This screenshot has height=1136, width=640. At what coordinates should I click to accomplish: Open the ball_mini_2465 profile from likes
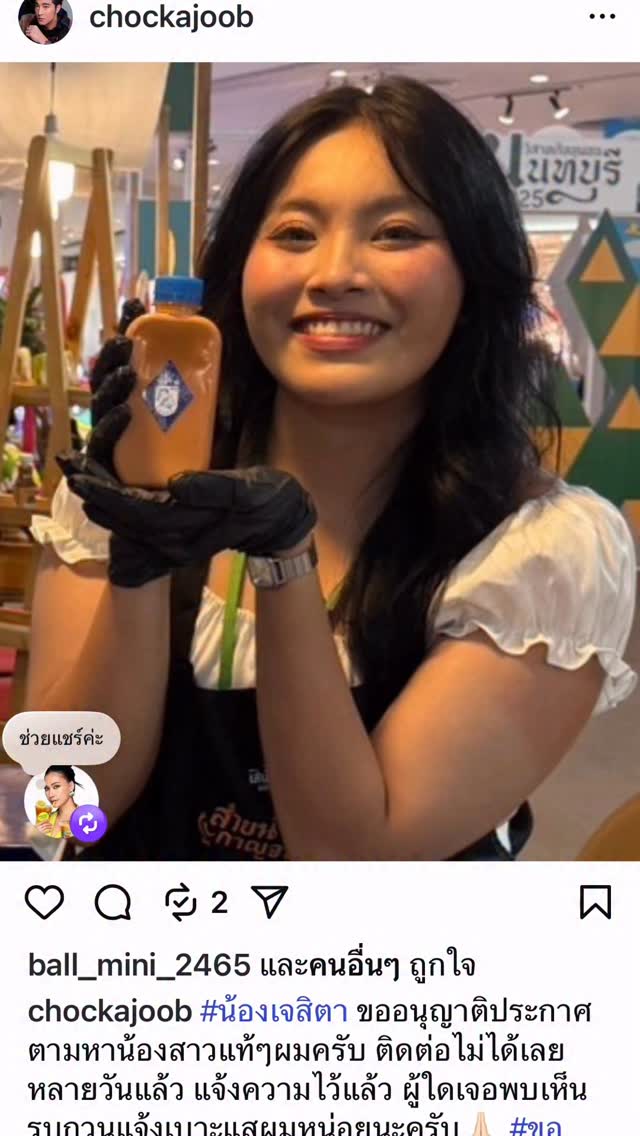click(x=139, y=966)
